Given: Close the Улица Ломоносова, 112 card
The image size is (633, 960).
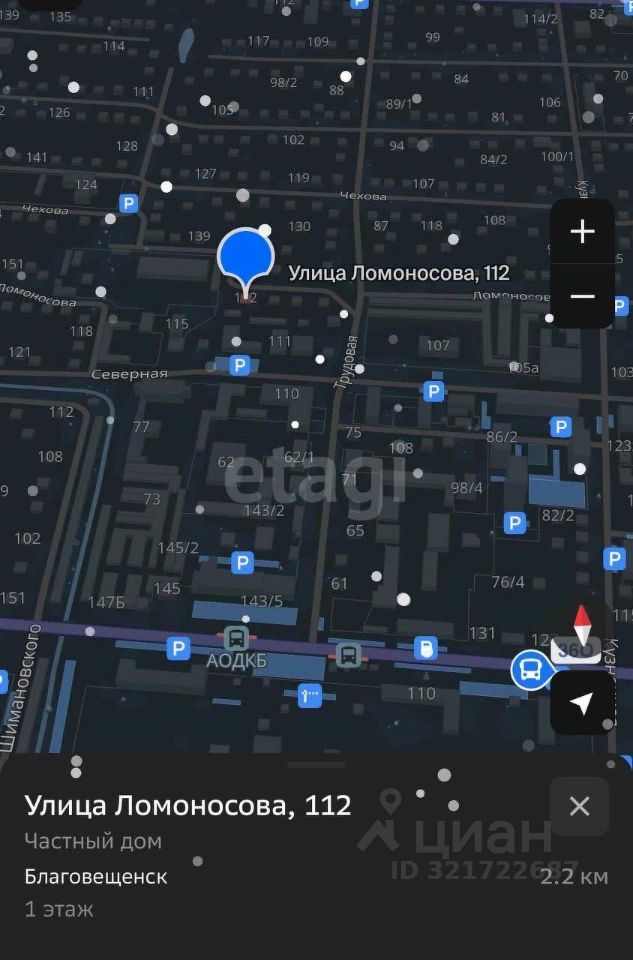Looking at the screenshot, I should [x=579, y=806].
